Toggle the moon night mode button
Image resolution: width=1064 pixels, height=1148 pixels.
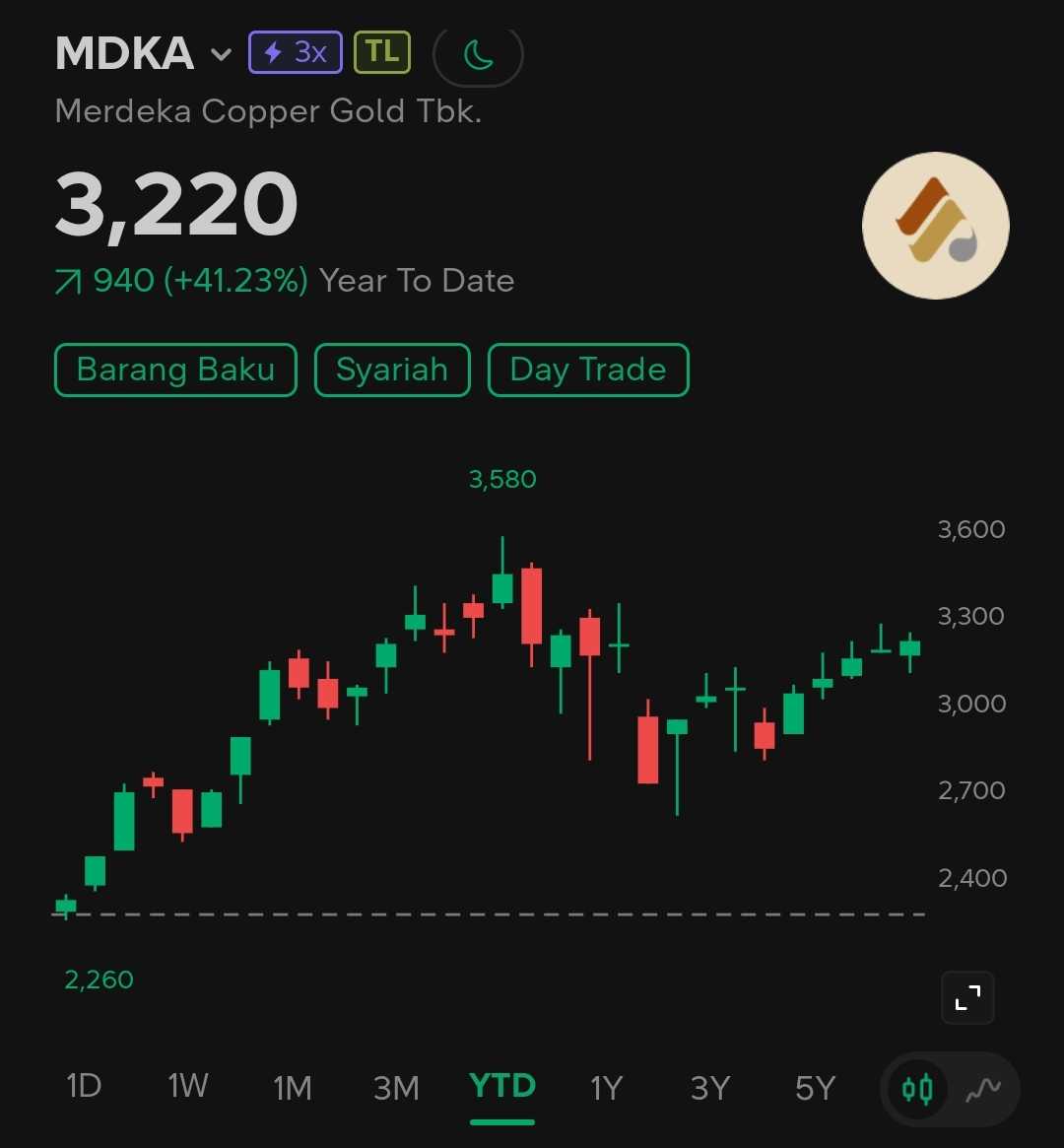pos(478,56)
